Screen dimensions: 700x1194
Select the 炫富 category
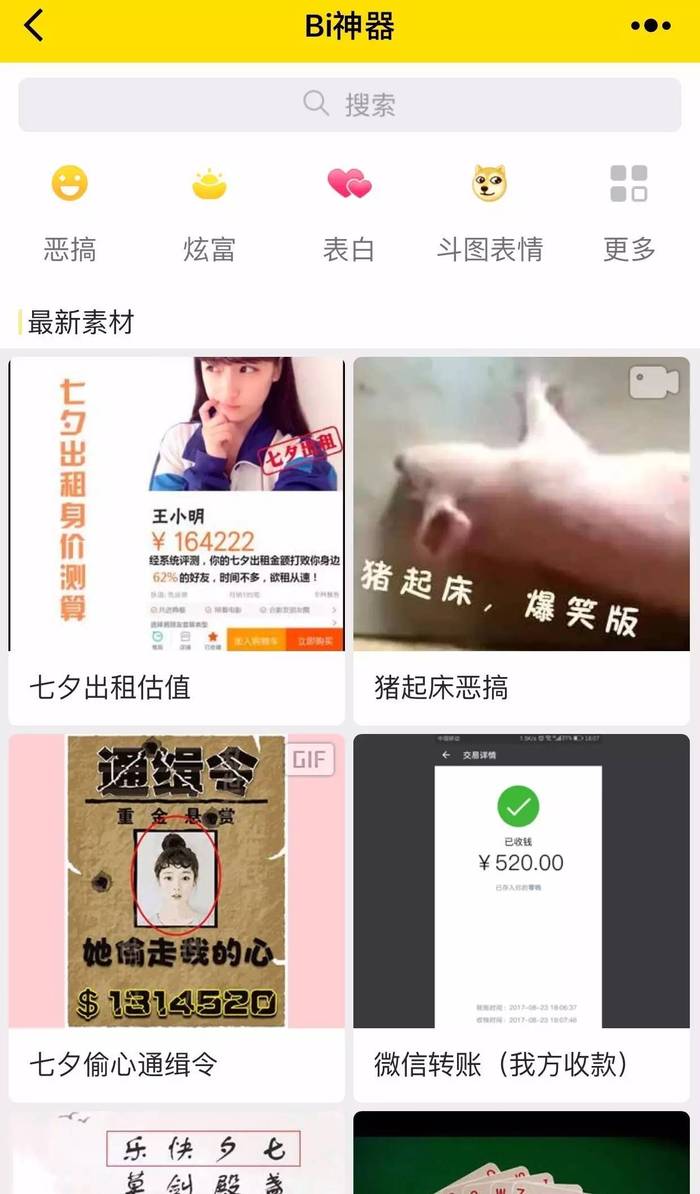[x=209, y=212]
